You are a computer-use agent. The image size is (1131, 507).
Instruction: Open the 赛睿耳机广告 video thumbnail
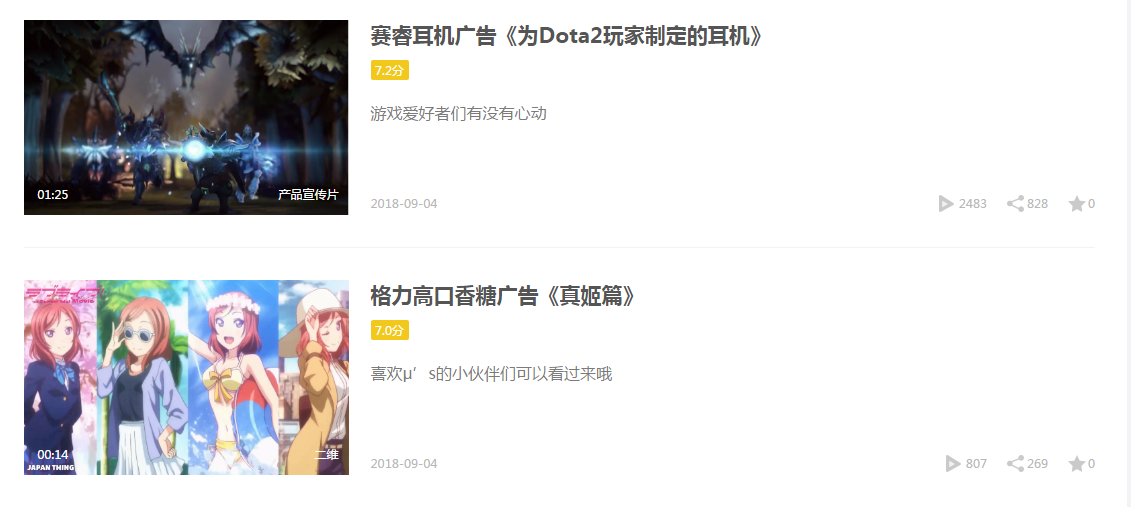click(x=186, y=117)
